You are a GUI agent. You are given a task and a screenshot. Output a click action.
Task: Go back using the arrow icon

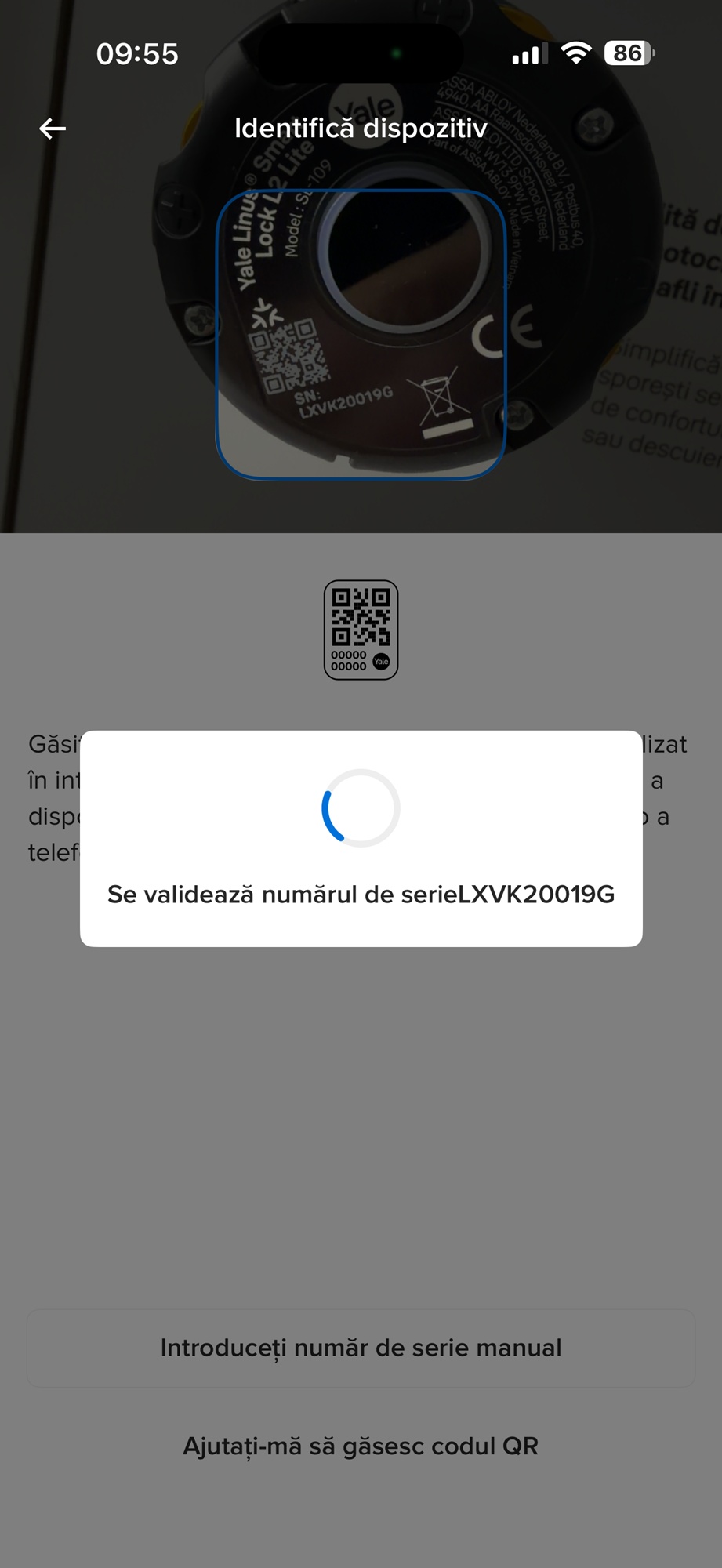coord(53,129)
